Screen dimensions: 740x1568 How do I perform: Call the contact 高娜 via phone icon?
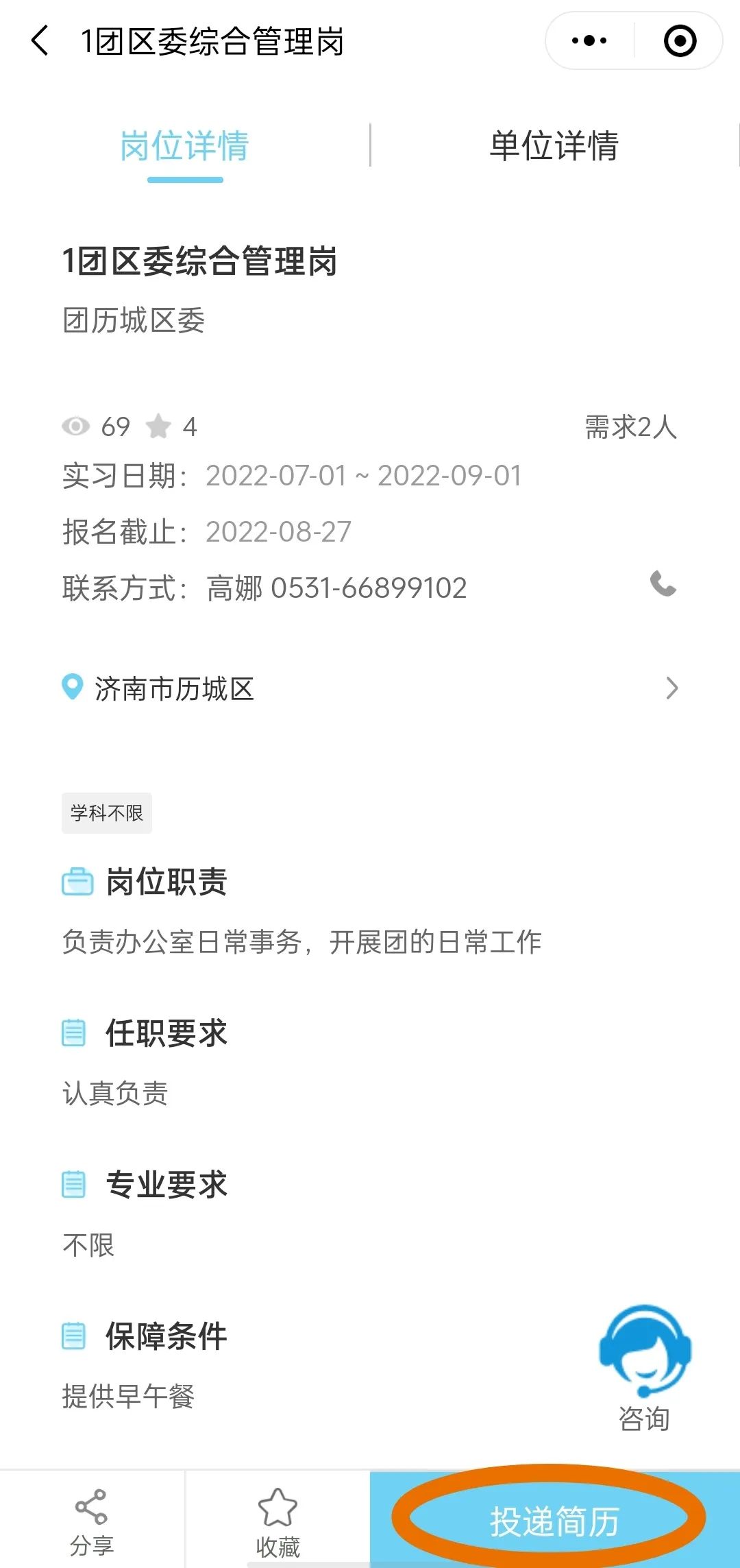point(663,584)
